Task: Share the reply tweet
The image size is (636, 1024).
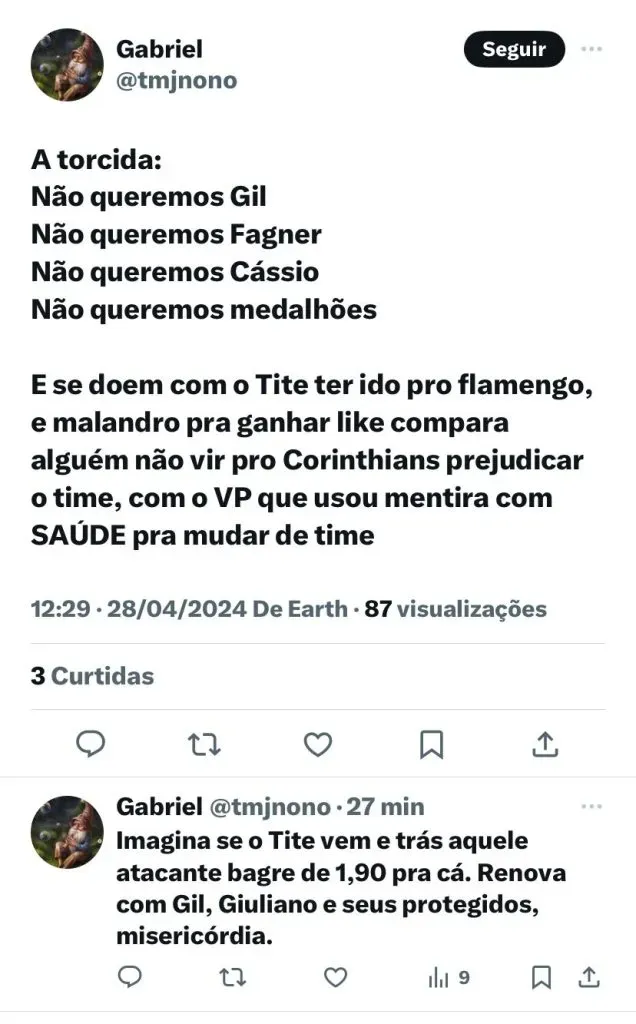Action: [x=590, y=977]
